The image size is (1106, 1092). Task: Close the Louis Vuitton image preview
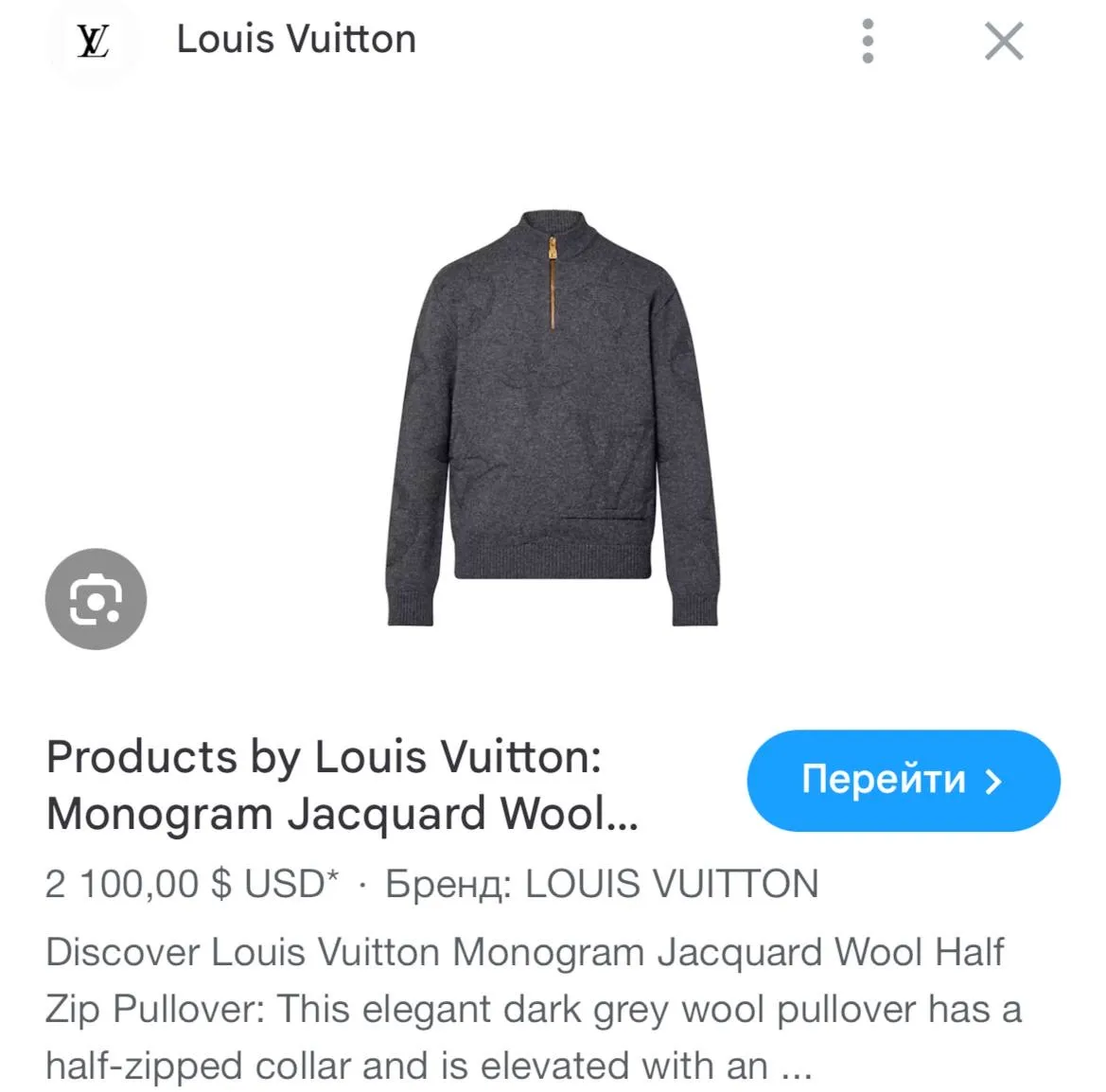pyautogui.click(x=1003, y=41)
